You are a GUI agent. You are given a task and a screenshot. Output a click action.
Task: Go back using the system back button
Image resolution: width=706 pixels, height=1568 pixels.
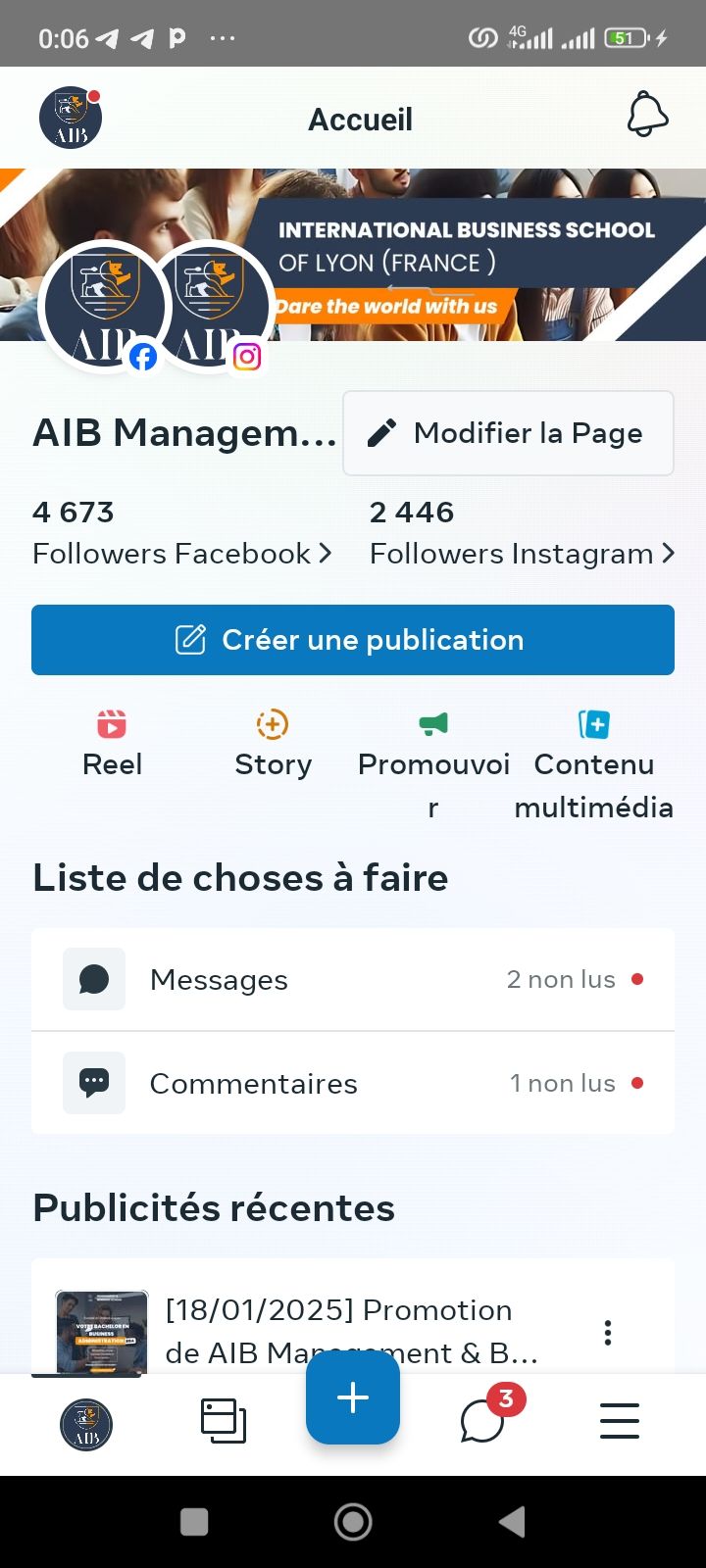click(512, 1522)
